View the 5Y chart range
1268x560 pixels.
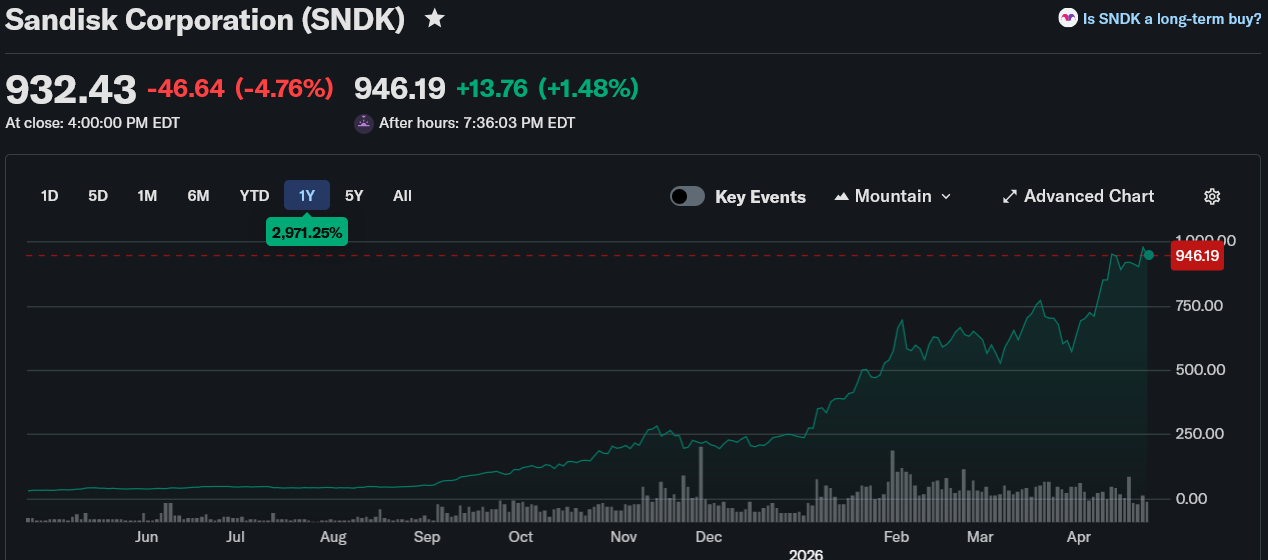354,196
